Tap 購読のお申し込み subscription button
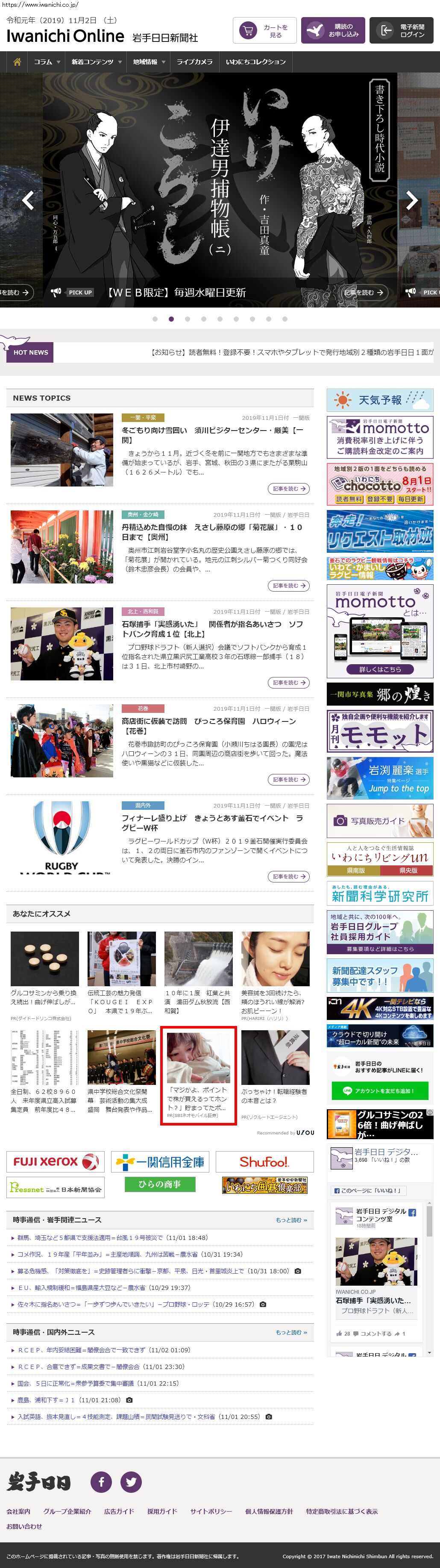This screenshot has height=1568, width=440. pyautogui.click(x=333, y=30)
